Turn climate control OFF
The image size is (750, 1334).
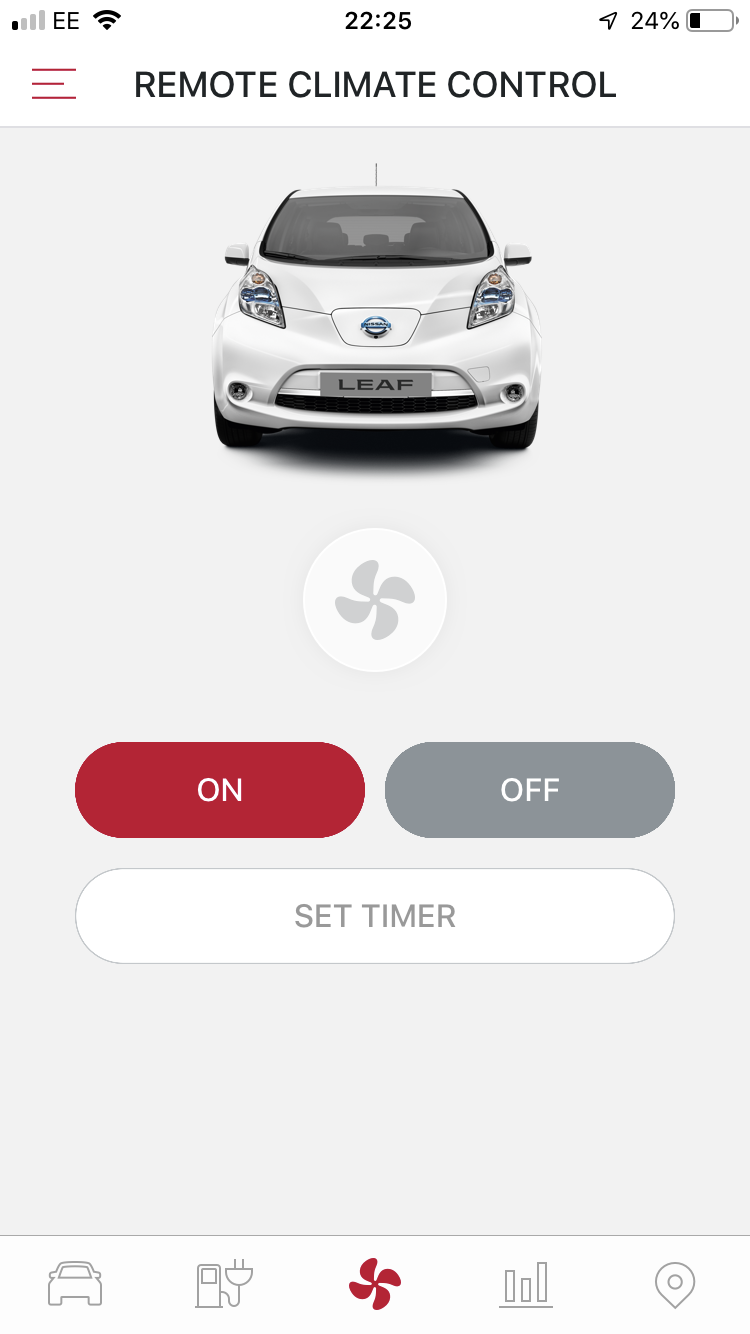(x=530, y=790)
